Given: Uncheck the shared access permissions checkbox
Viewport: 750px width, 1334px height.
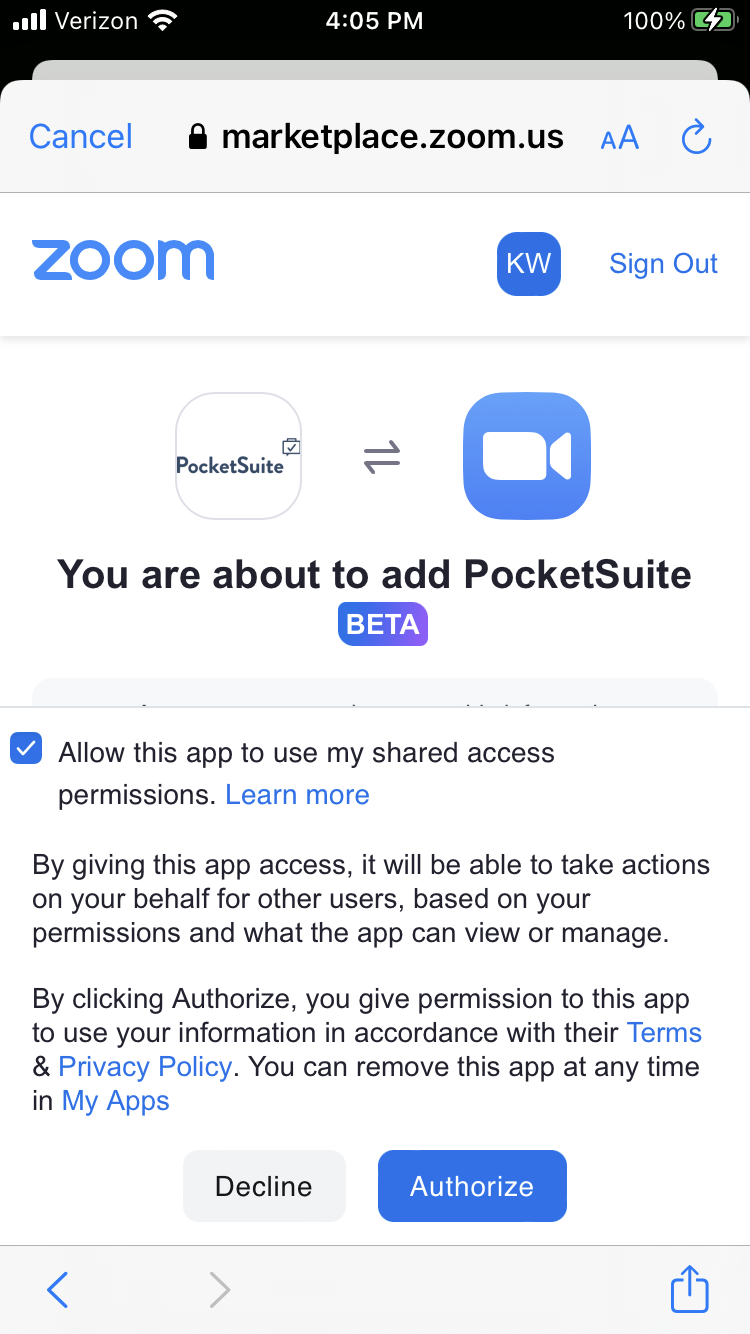Looking at the screenshot, I should 27,749.
